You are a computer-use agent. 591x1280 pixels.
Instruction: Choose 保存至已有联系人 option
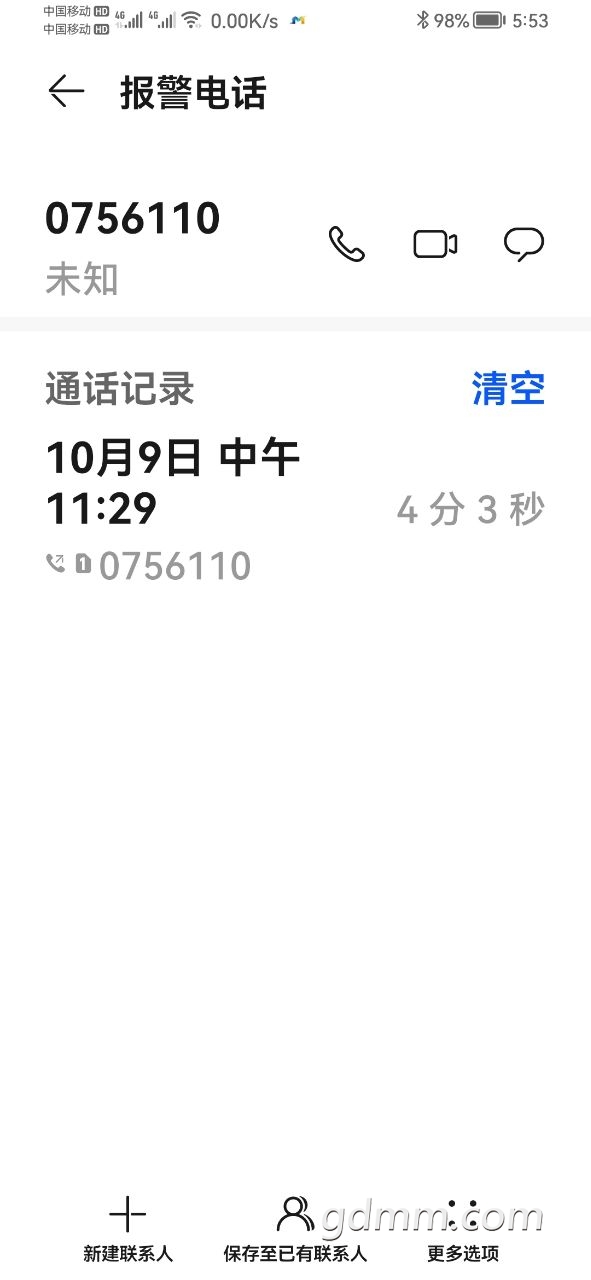click(295, 1230)
